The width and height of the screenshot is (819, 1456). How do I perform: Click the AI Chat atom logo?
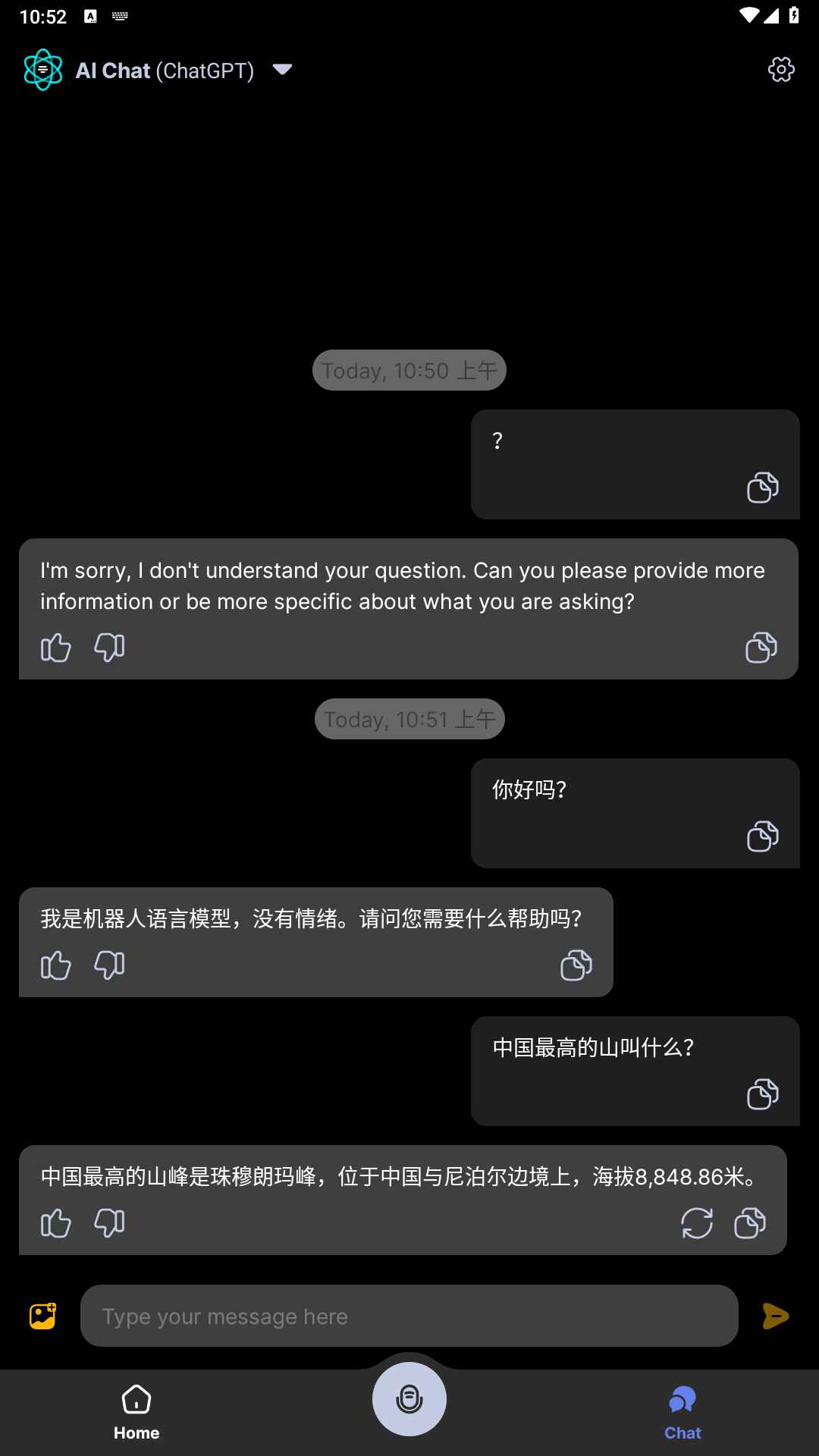pos(42,69)
